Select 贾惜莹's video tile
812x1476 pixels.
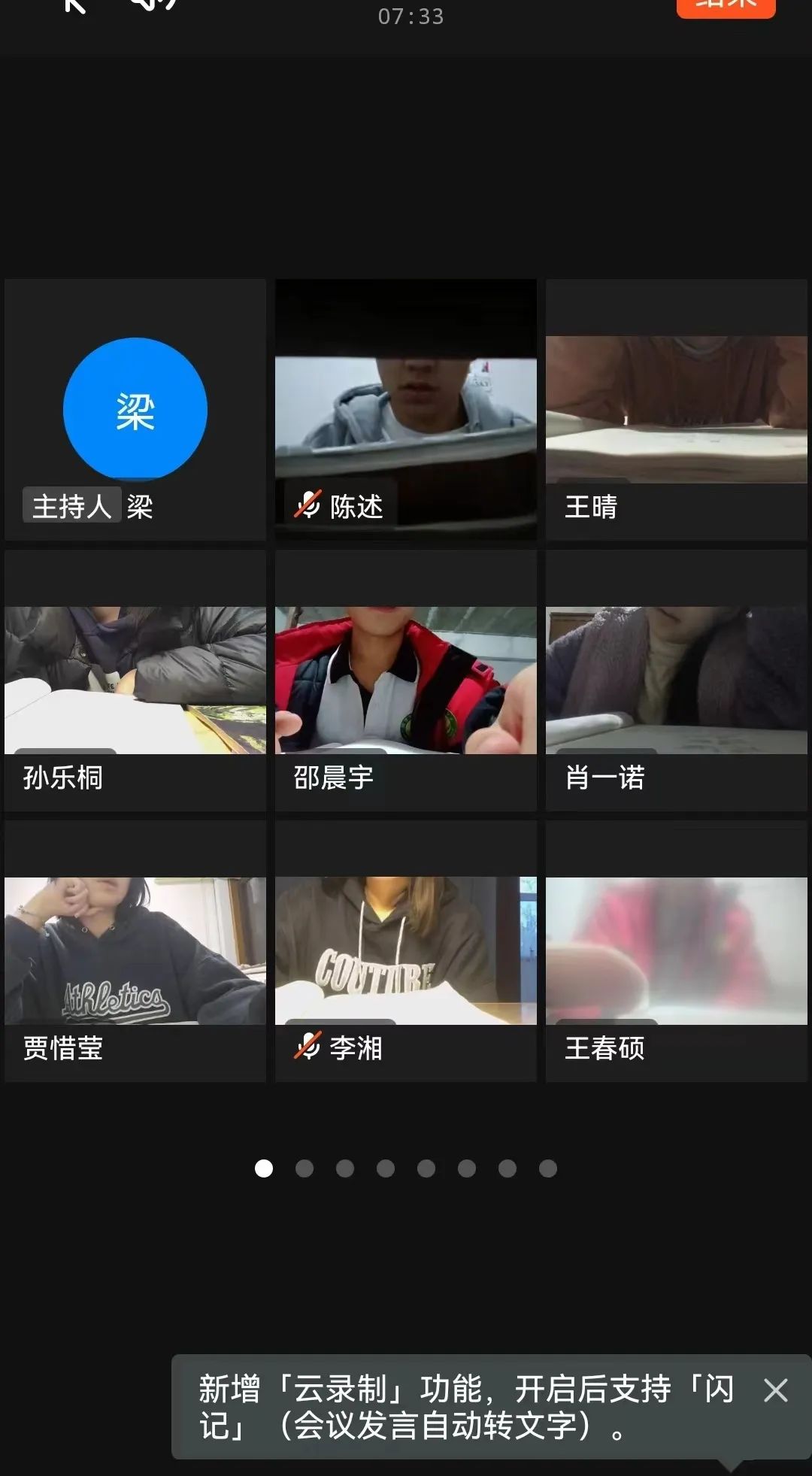click(x=135, y=951)
